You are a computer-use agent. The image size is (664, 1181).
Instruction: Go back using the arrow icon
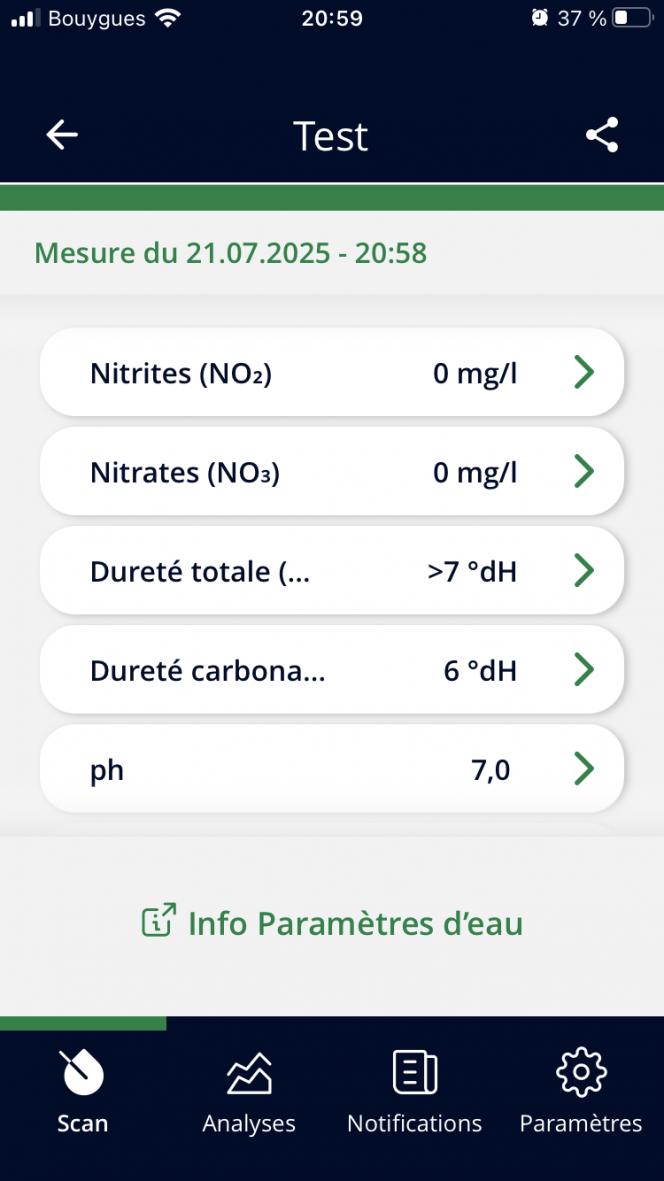click(62, 135)
